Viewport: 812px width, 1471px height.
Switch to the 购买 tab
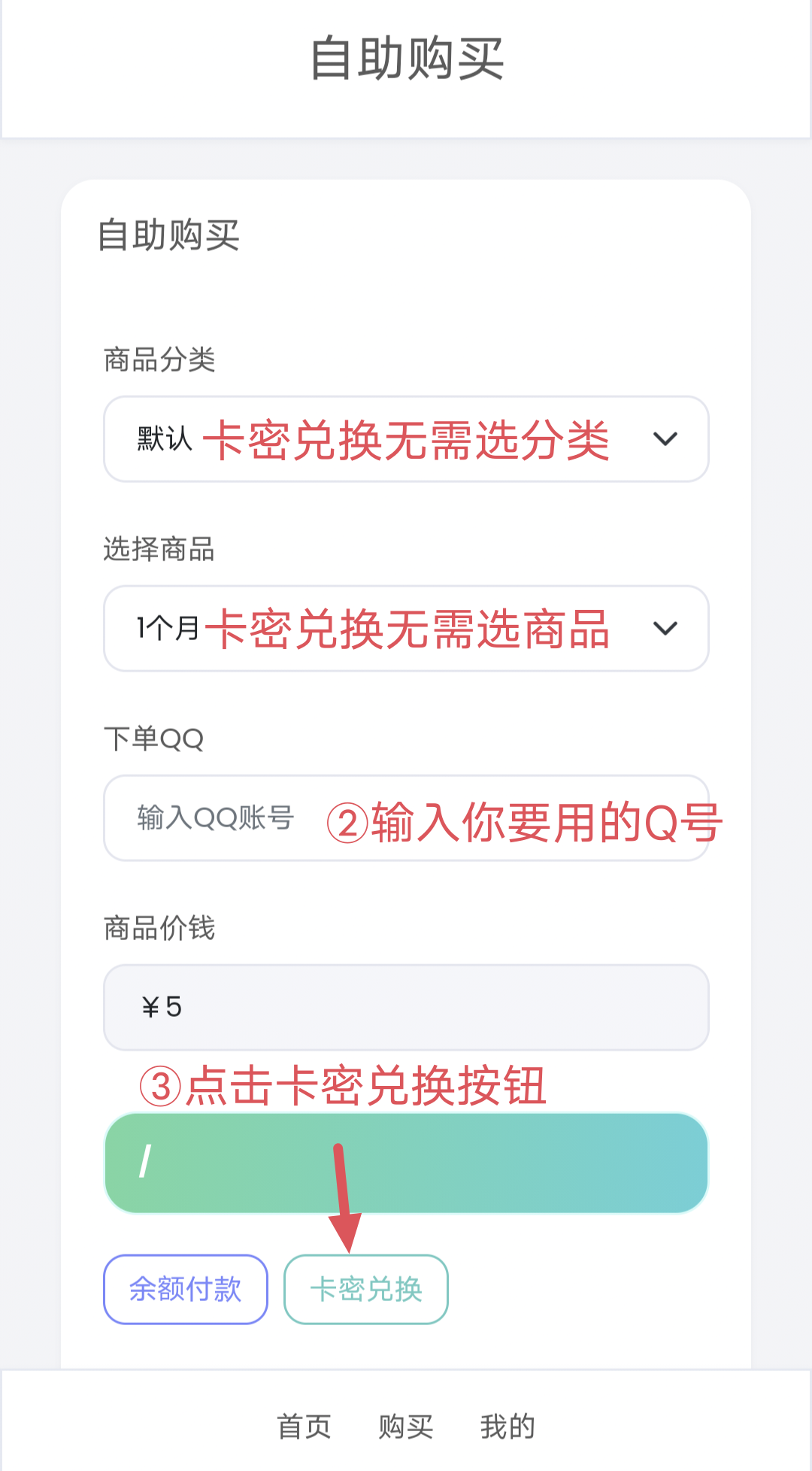[x=406, y=1426]
